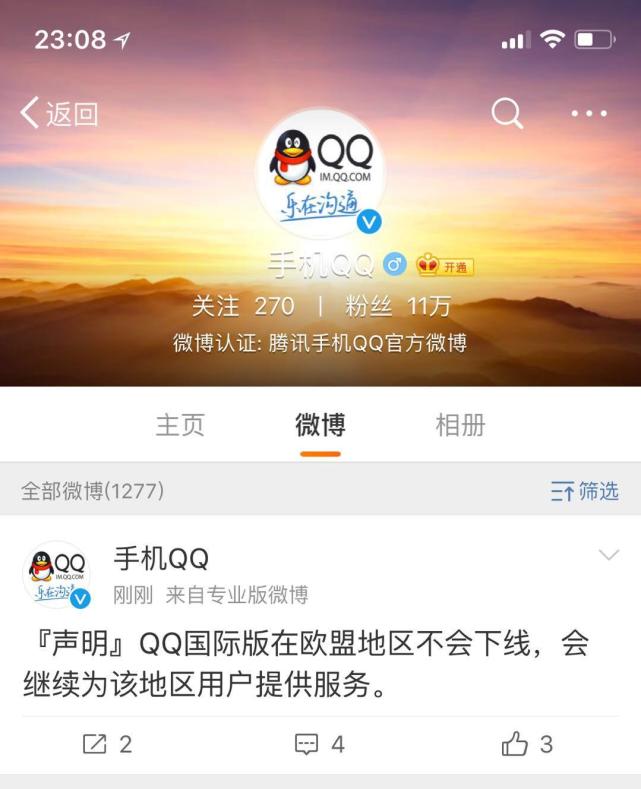
Task: Tap the post author's small avatar
Action: [57, 575]
